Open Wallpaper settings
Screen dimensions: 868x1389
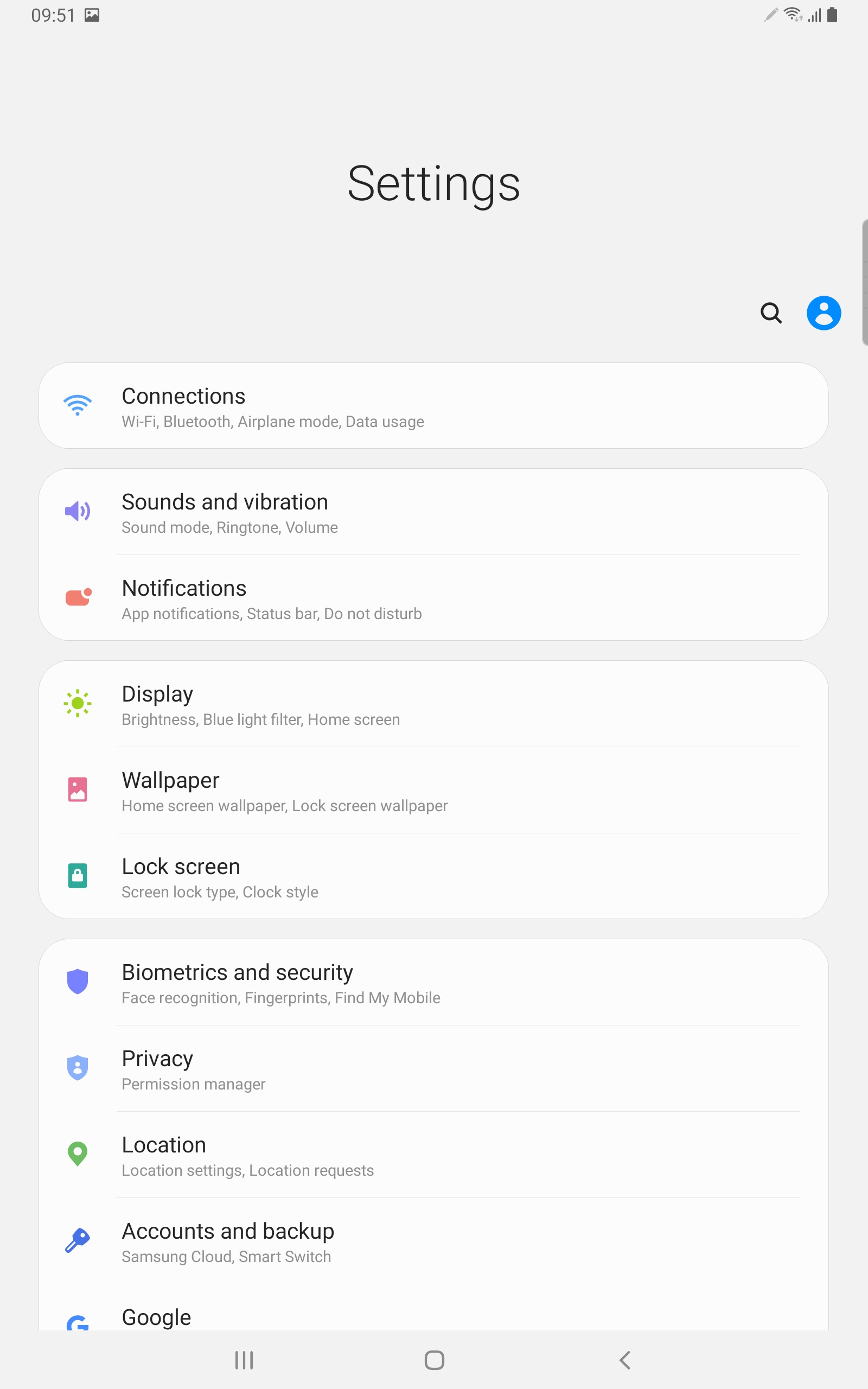coord(433,791)
